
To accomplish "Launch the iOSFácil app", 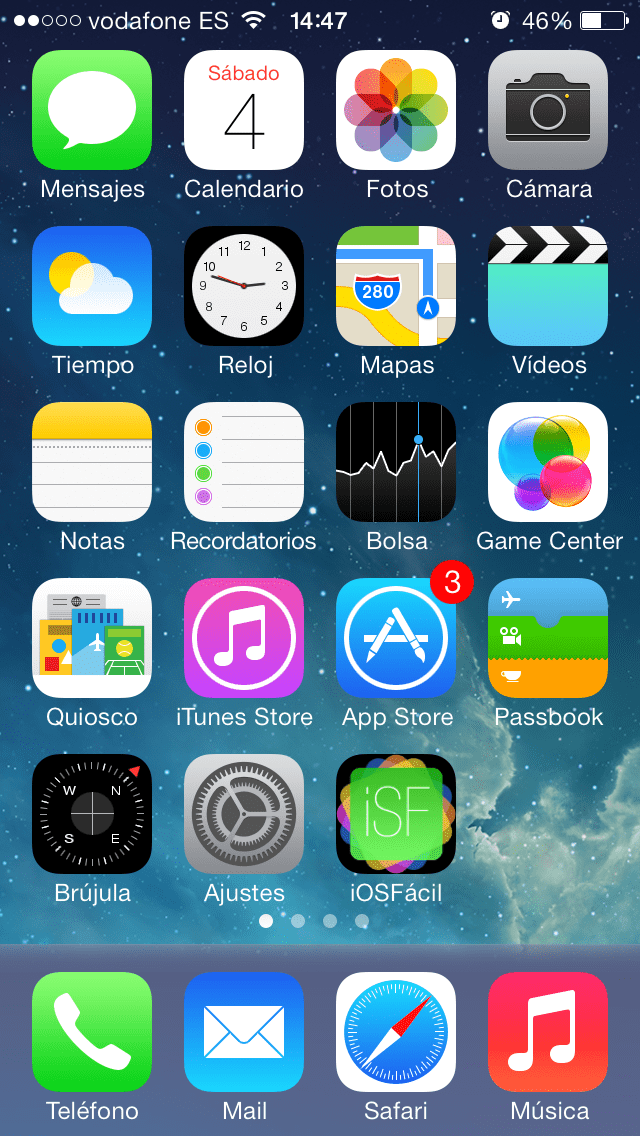I will (x=396, y=814).
